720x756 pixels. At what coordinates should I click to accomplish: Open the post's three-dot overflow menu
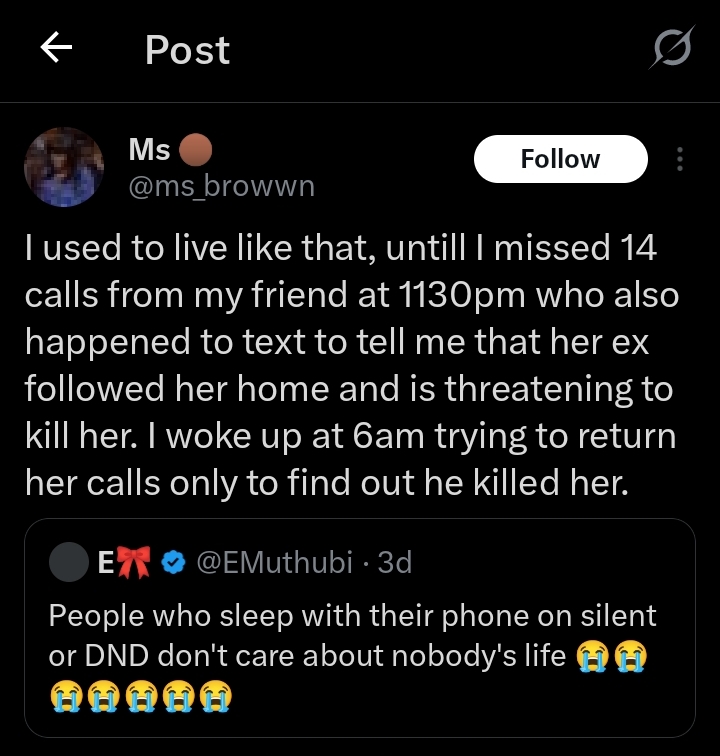(680, 159)
